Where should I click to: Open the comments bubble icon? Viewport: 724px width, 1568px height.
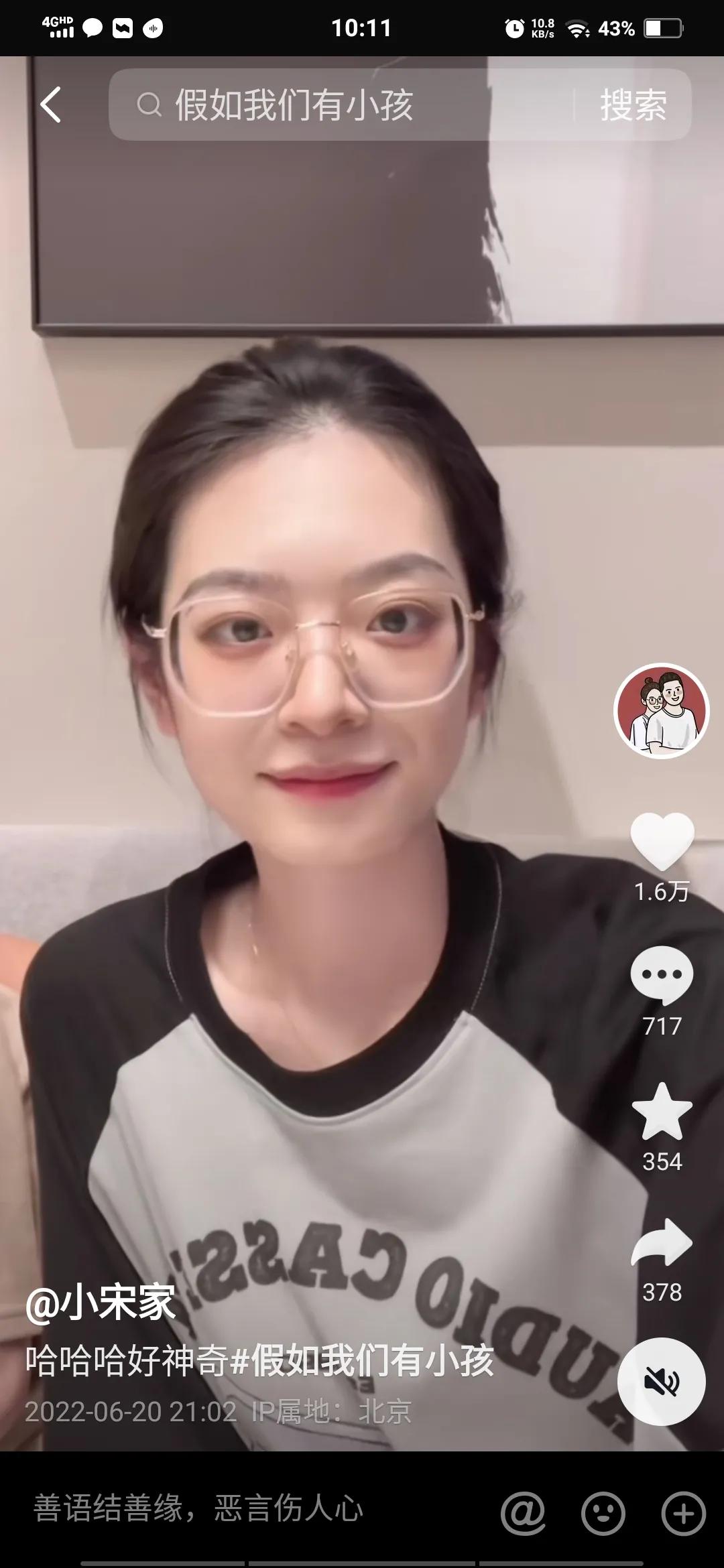[662, 975]
